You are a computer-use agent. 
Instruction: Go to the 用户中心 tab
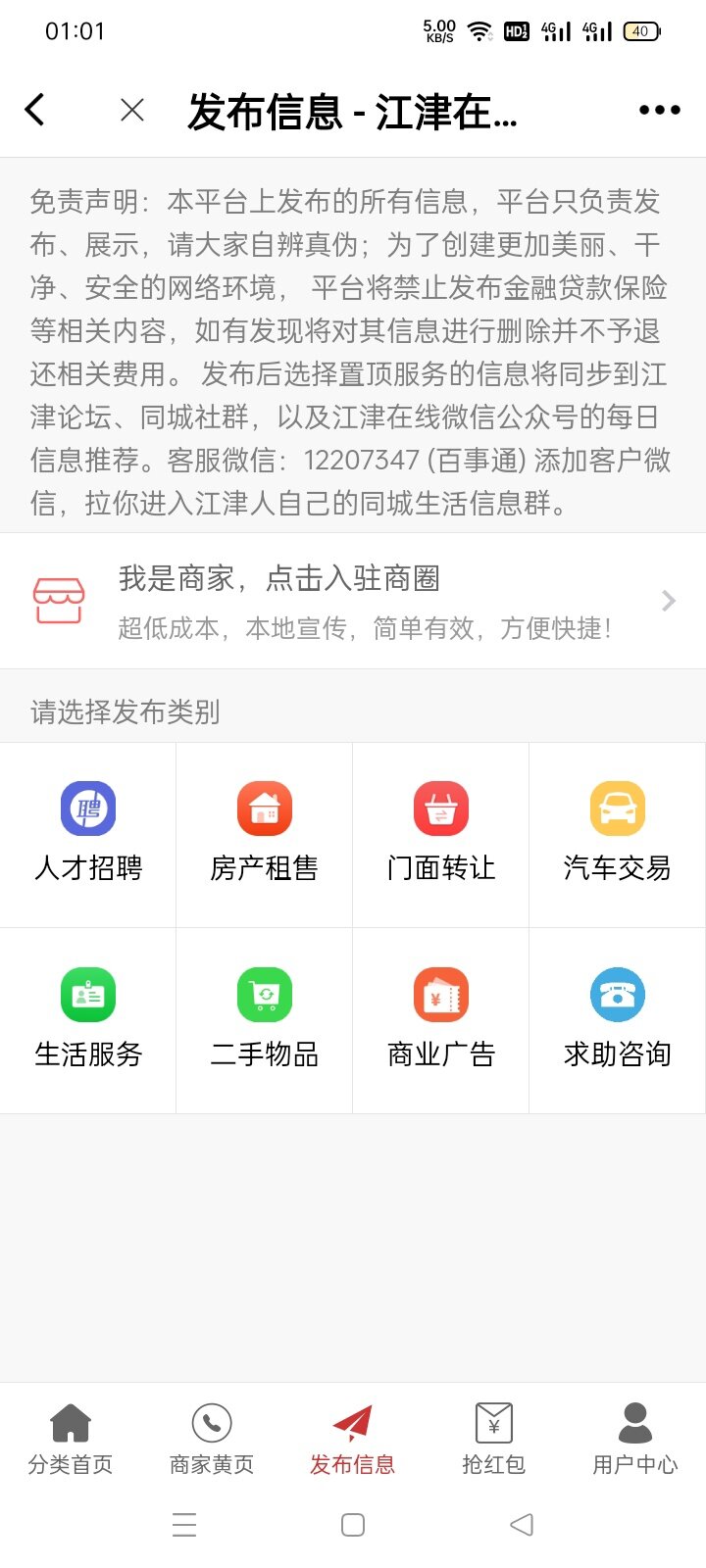635,1439
